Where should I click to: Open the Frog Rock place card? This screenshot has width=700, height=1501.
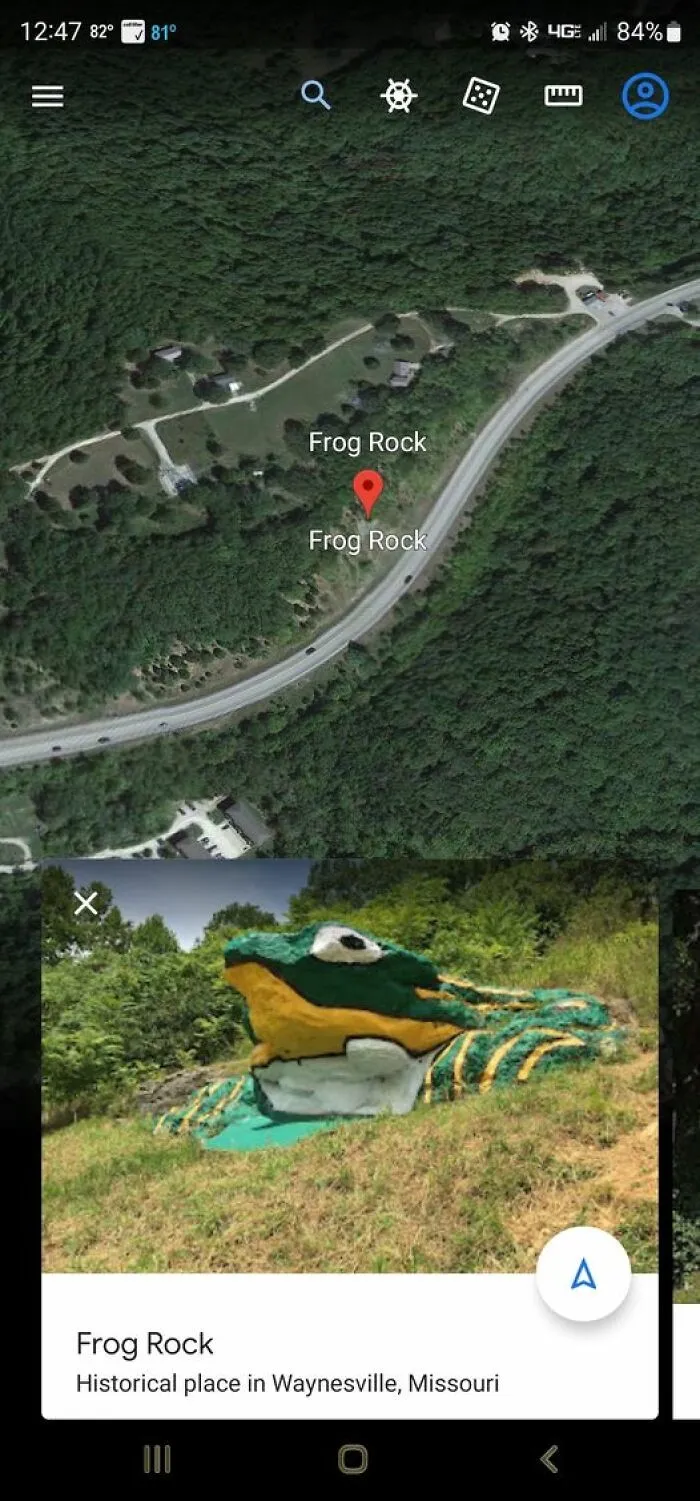click(x=288, y=1362)
